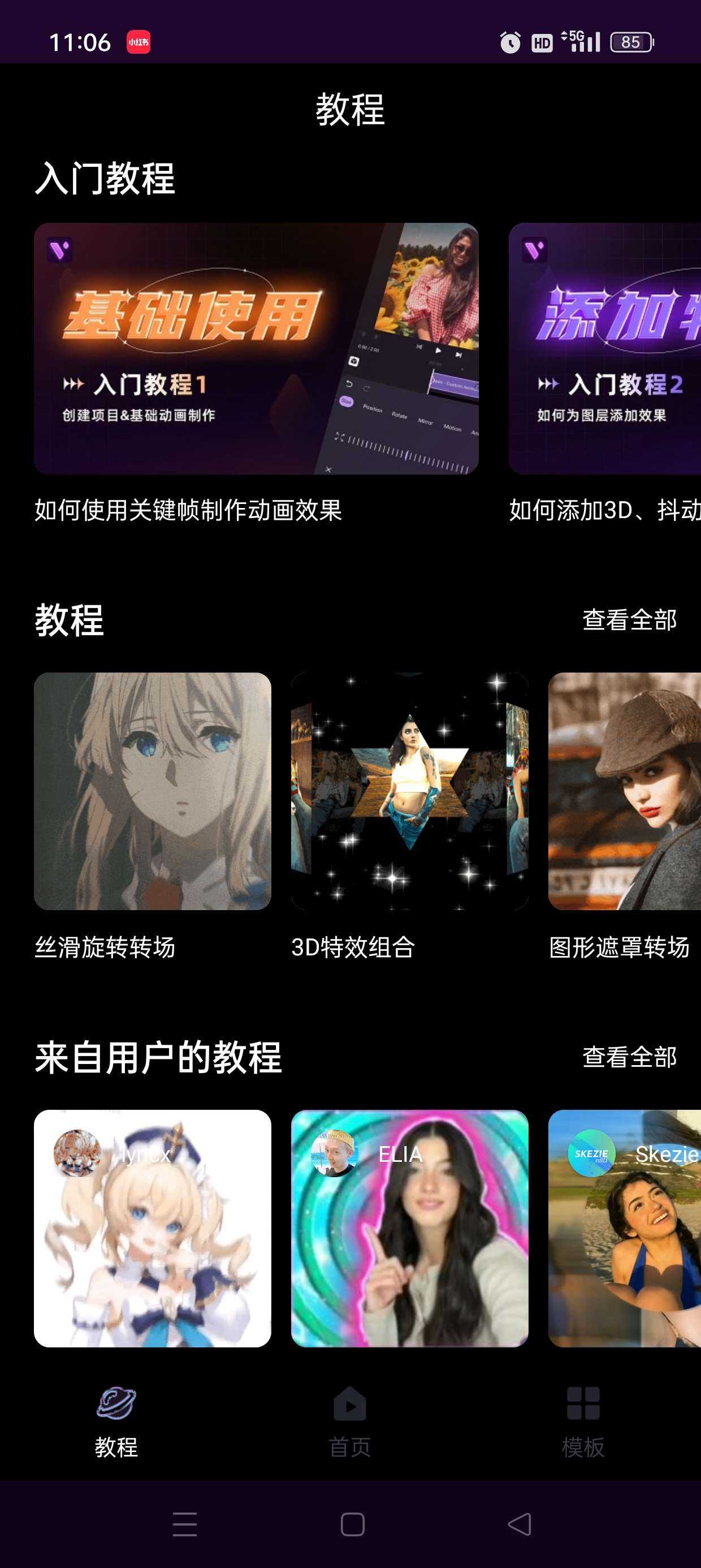This screenshot has width=701, height=1568.
Task: Open the 丝滑旋转转场 tutorial
Action: pos(152,791)
